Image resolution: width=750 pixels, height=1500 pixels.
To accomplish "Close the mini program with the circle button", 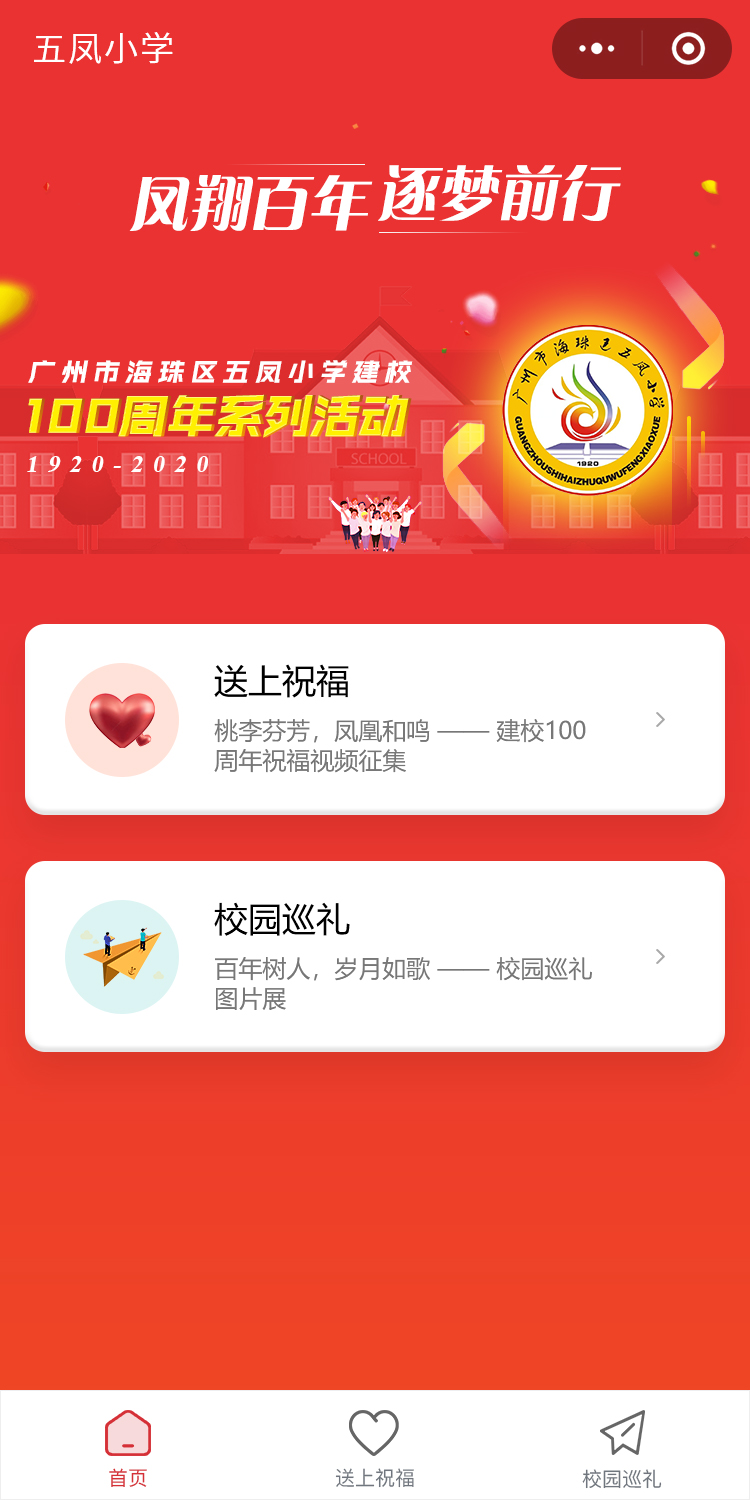I will (688, 48).
